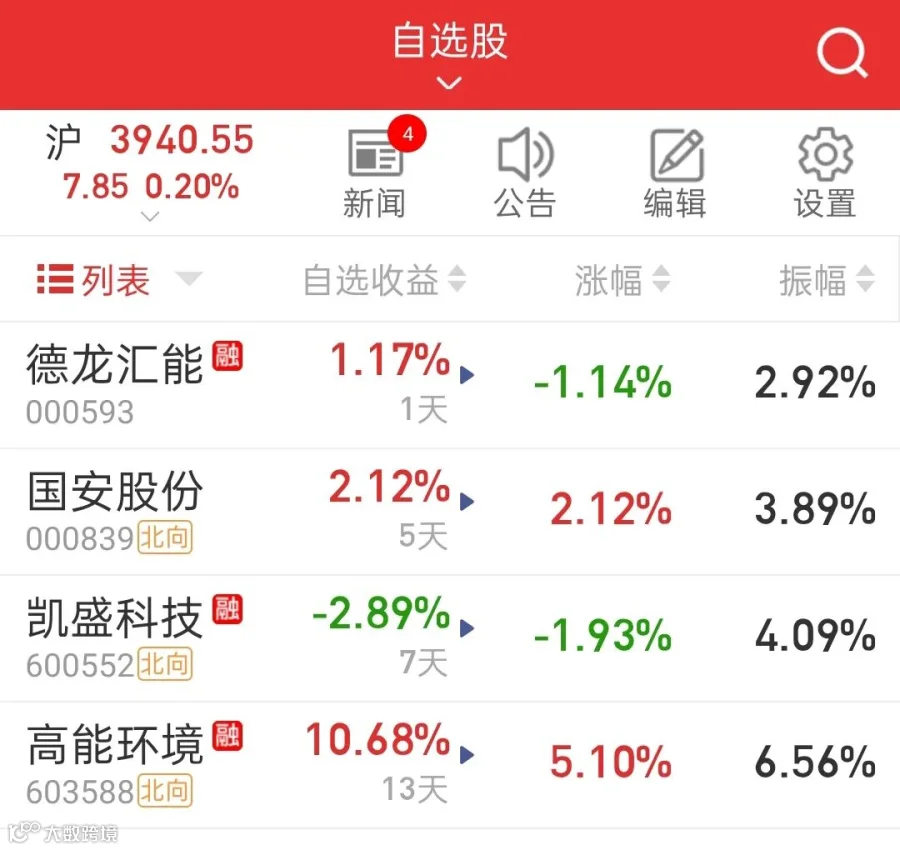Open stock 德龙汇能 000593
This screenshot has height=850, width=900.
450,385
